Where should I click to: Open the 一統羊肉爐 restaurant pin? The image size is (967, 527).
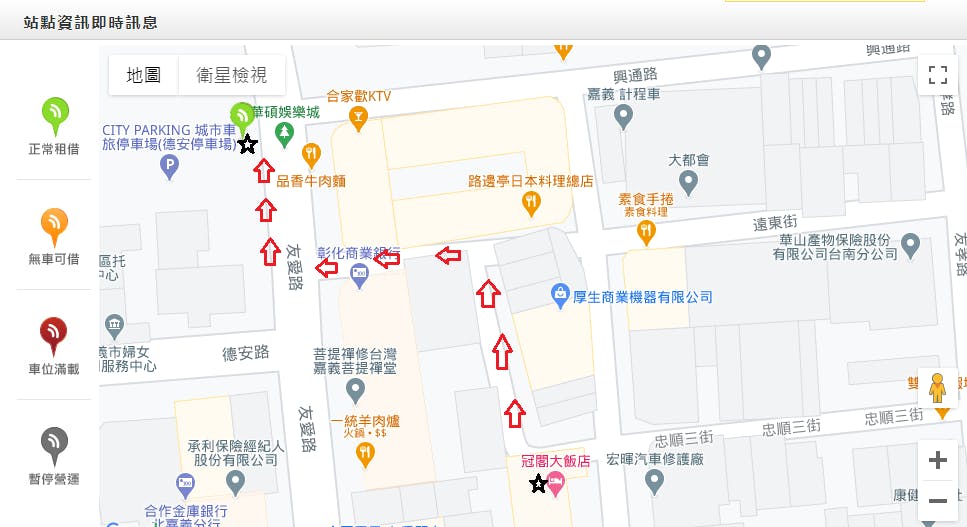point(366,454)
